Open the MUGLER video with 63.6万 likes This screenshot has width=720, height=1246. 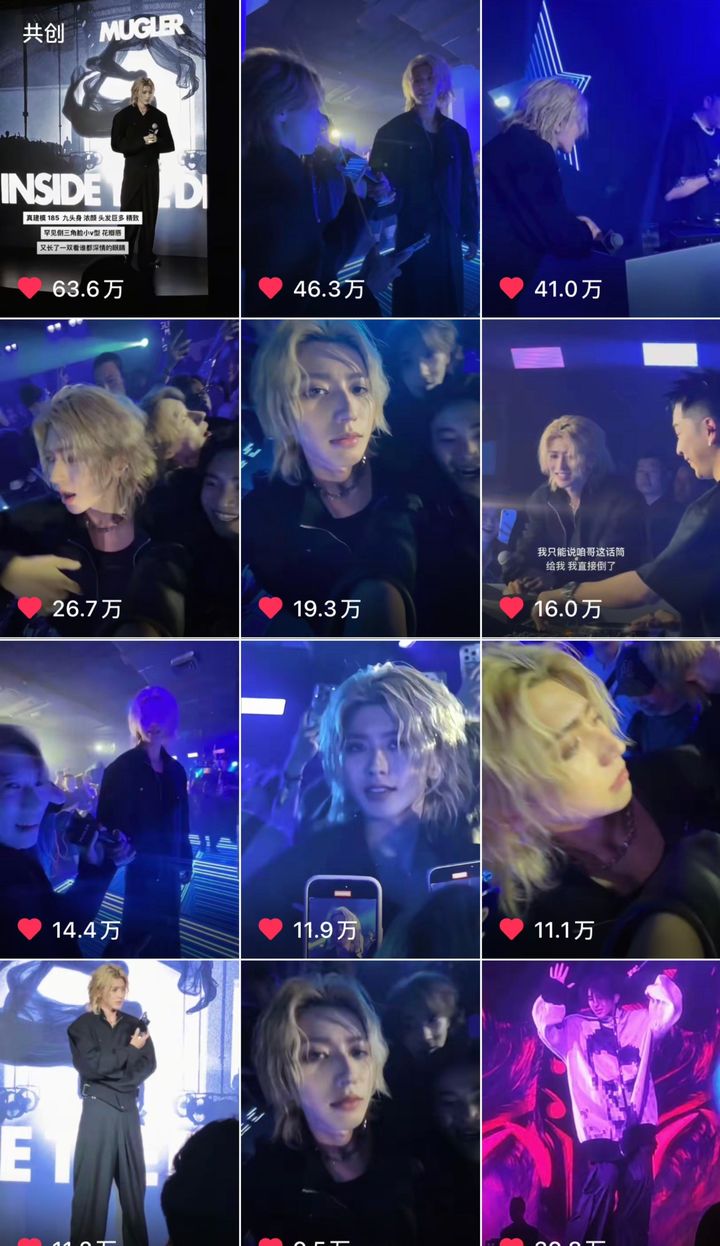pos(119,158)
